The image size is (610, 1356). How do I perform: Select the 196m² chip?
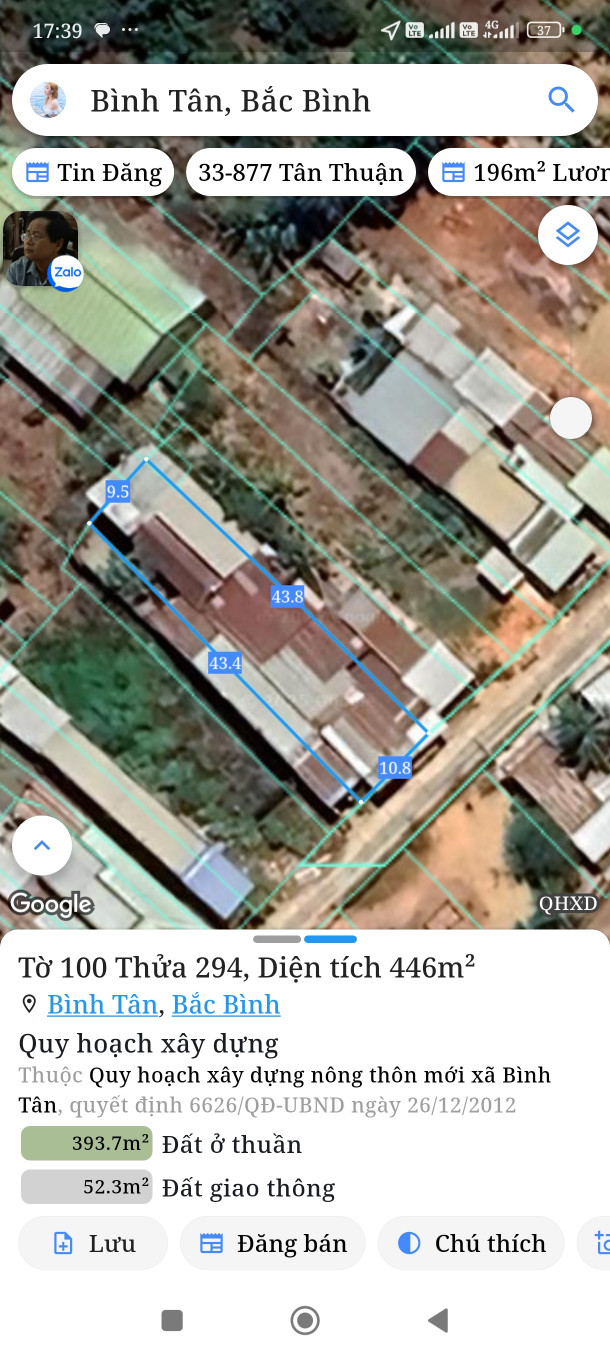525,173
